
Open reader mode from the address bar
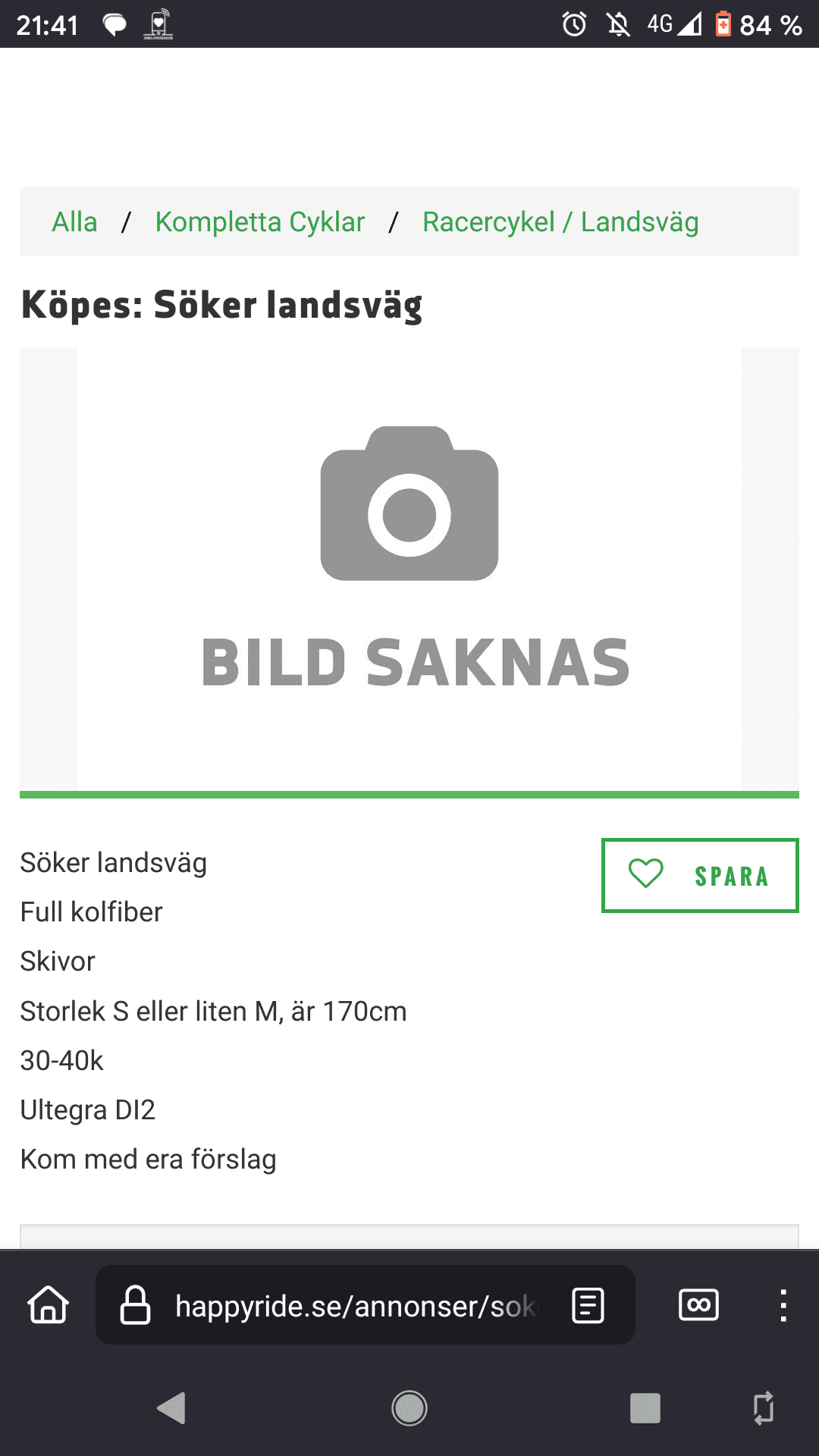point(588,1305)
